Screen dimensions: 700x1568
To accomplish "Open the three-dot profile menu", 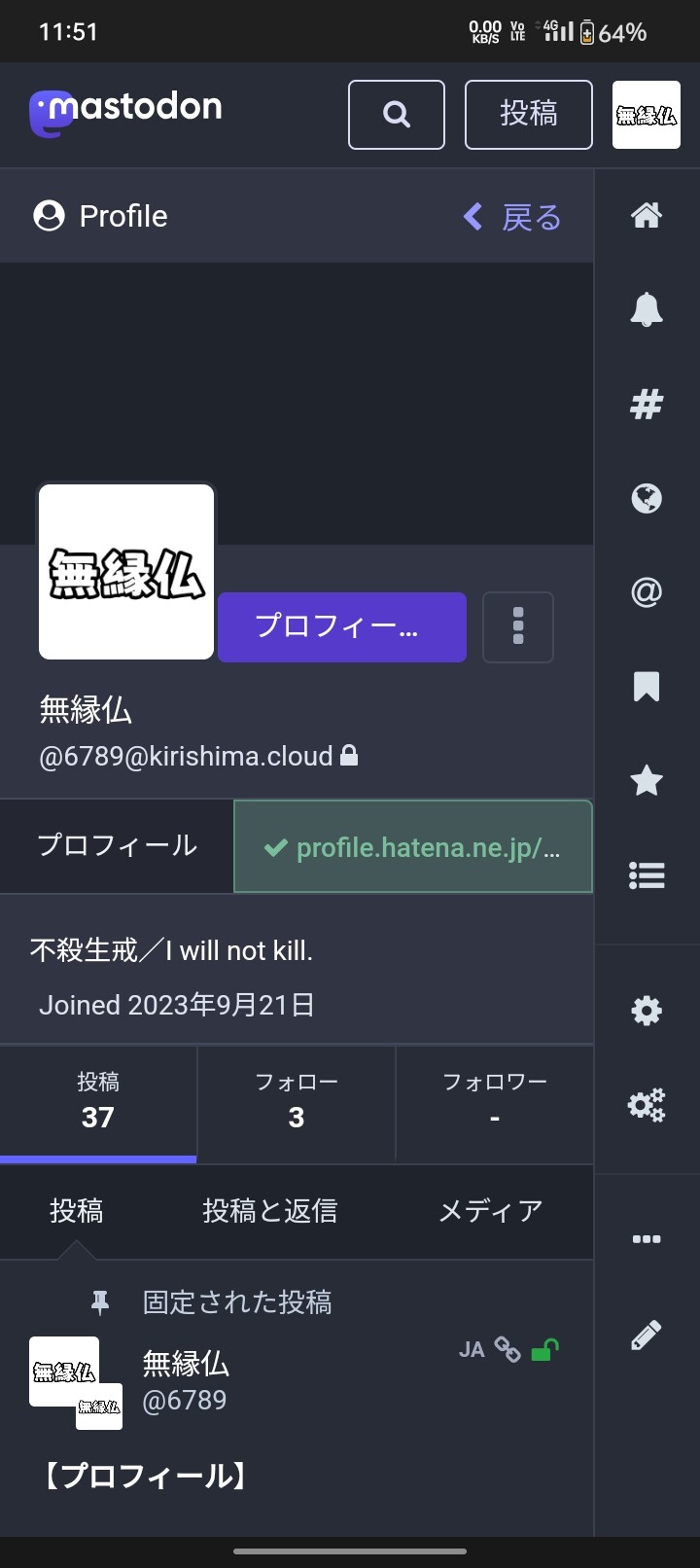I will tap(518, 627).
